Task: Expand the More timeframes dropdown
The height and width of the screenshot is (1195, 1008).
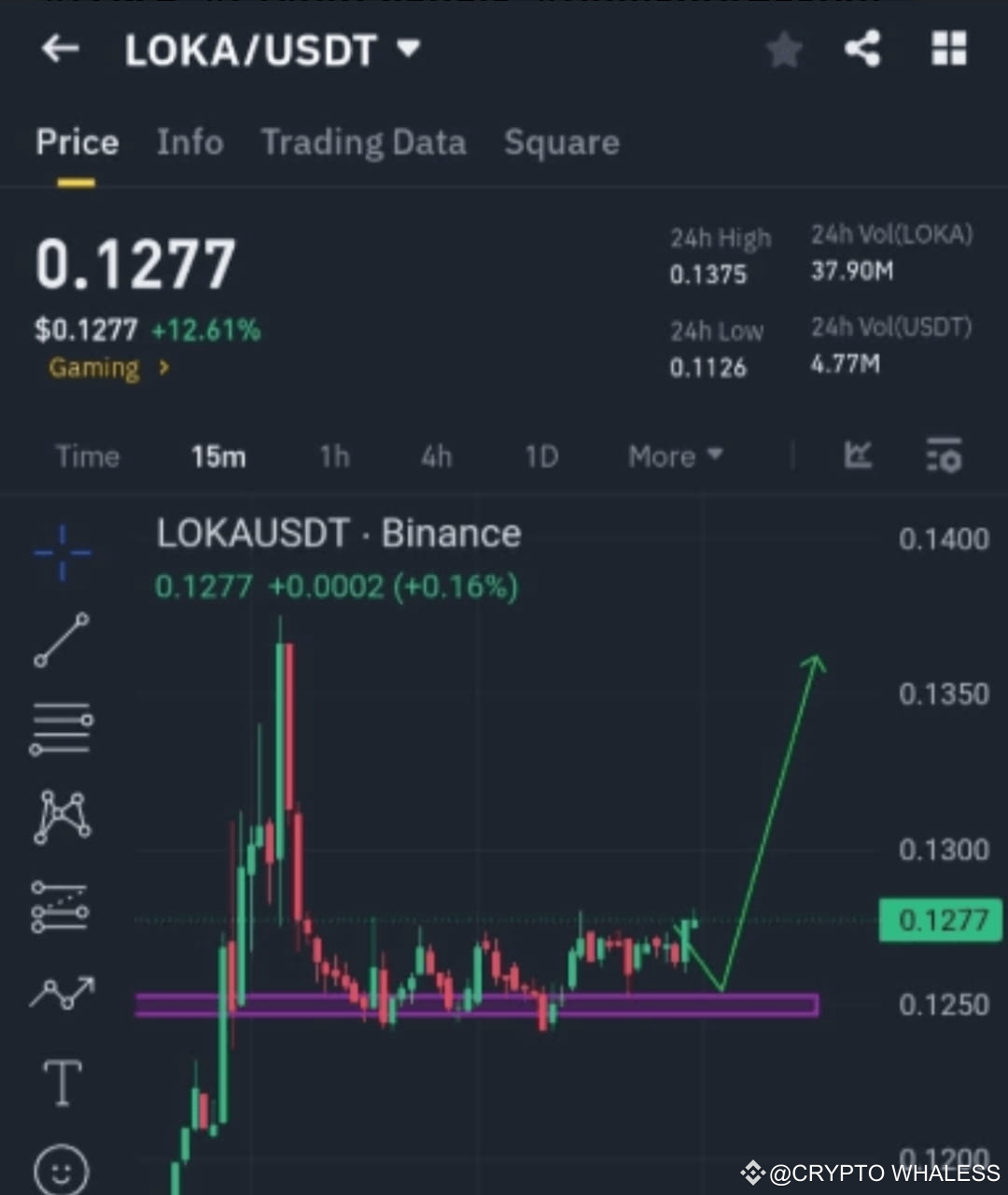Action: 674,457
